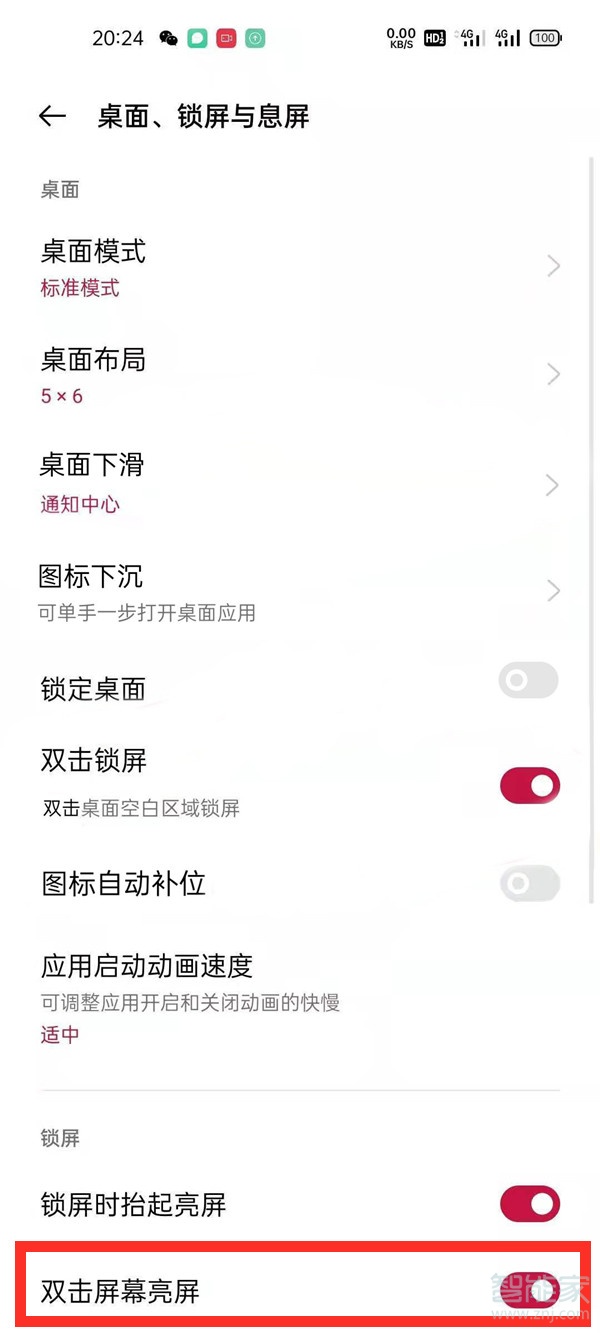Enable 图标自动补位 switch
Viewport: 600px width, 1333px height.
point(528,884)
